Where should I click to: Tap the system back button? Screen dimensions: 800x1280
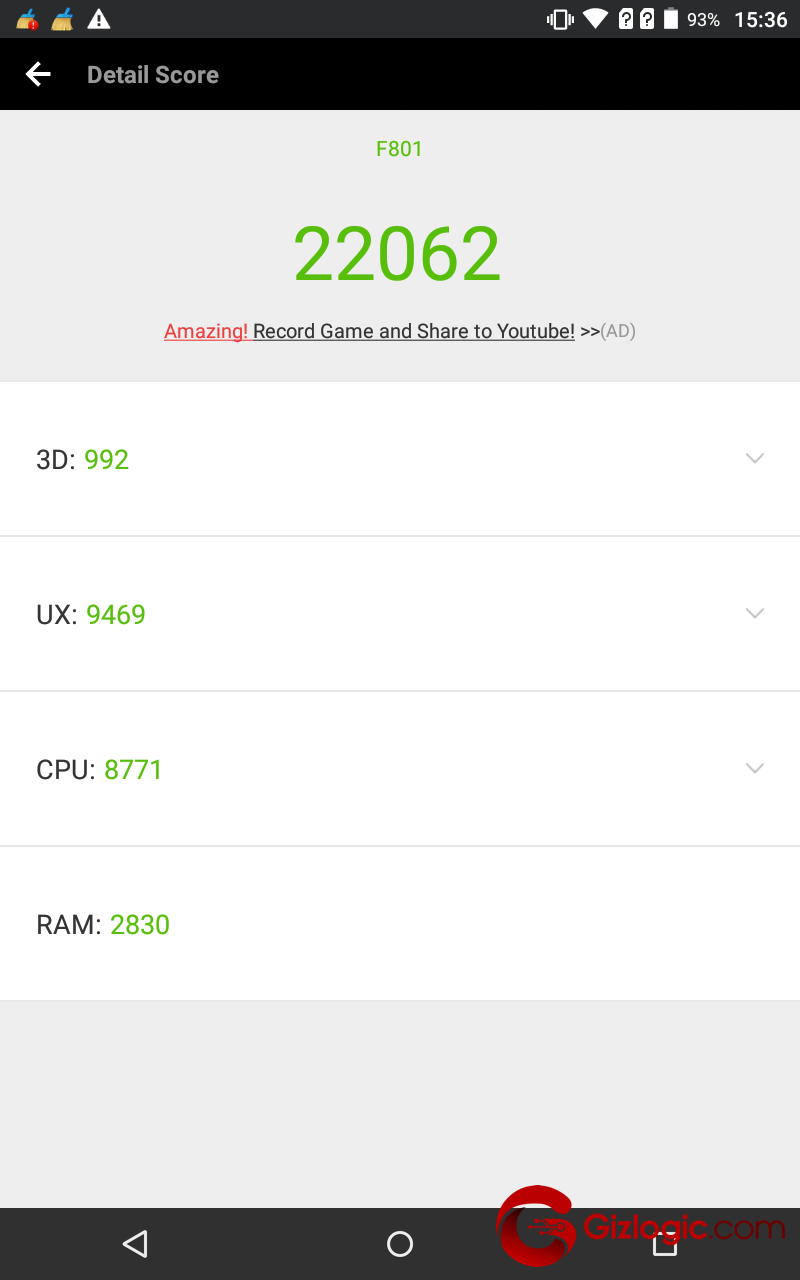click(x=135, y=1243)
